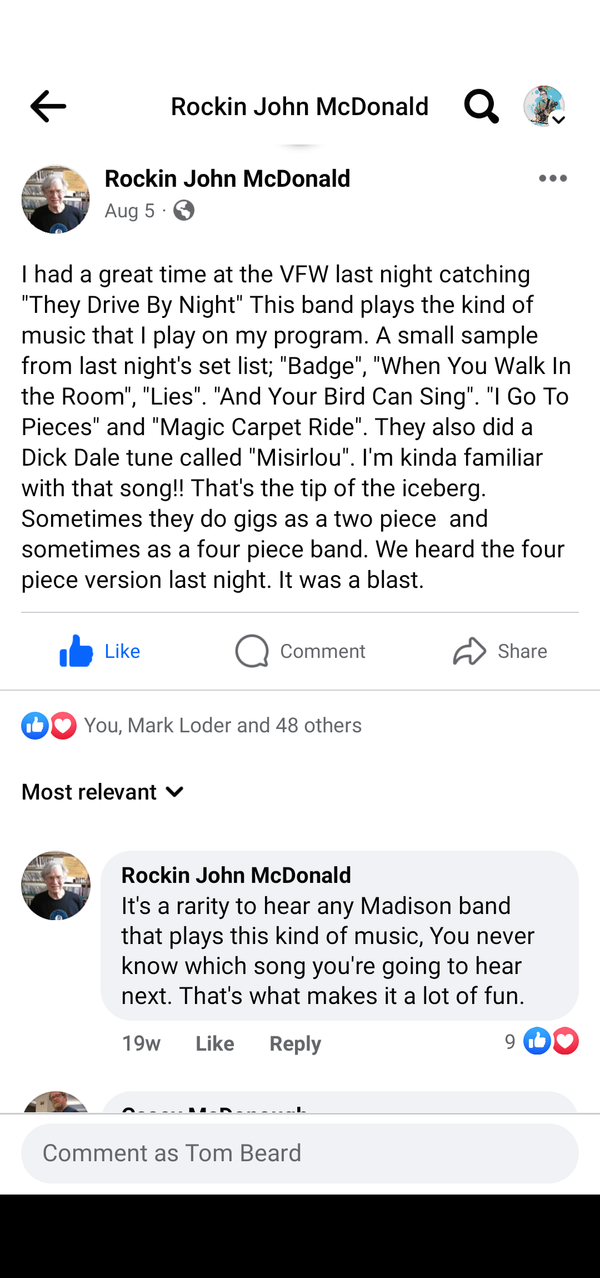Open the commenter's profile picture beside the comment
Image resolution: width=600 pixels, height=1278 pixels.
(56, 885)
